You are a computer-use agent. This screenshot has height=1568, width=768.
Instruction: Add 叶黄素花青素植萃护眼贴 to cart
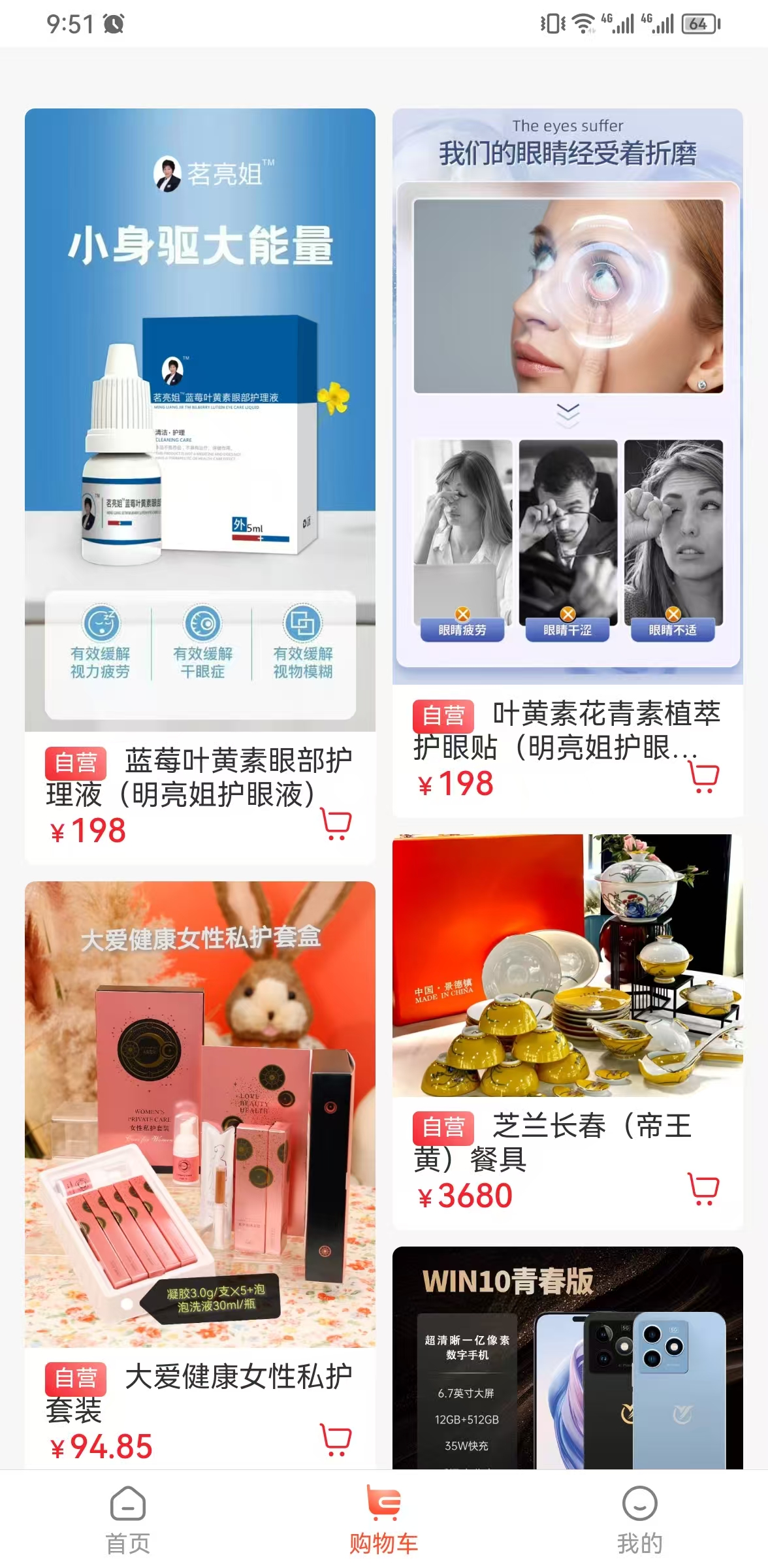(703, 777)
